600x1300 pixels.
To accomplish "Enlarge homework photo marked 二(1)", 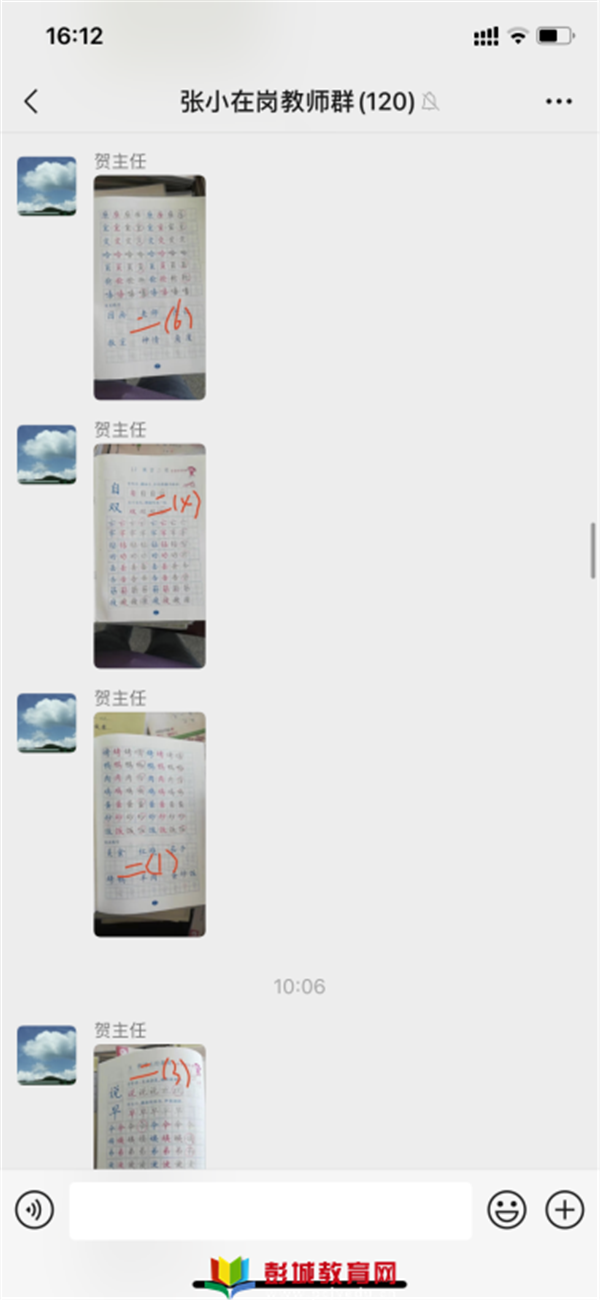I will point(150,824).
